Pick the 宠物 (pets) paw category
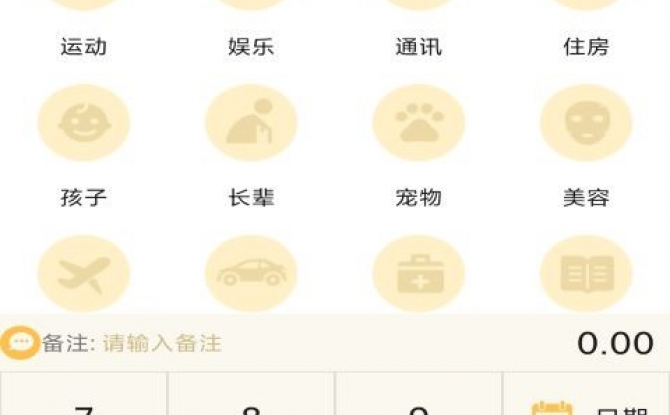 pyautogui.click(x=419, y=124)
